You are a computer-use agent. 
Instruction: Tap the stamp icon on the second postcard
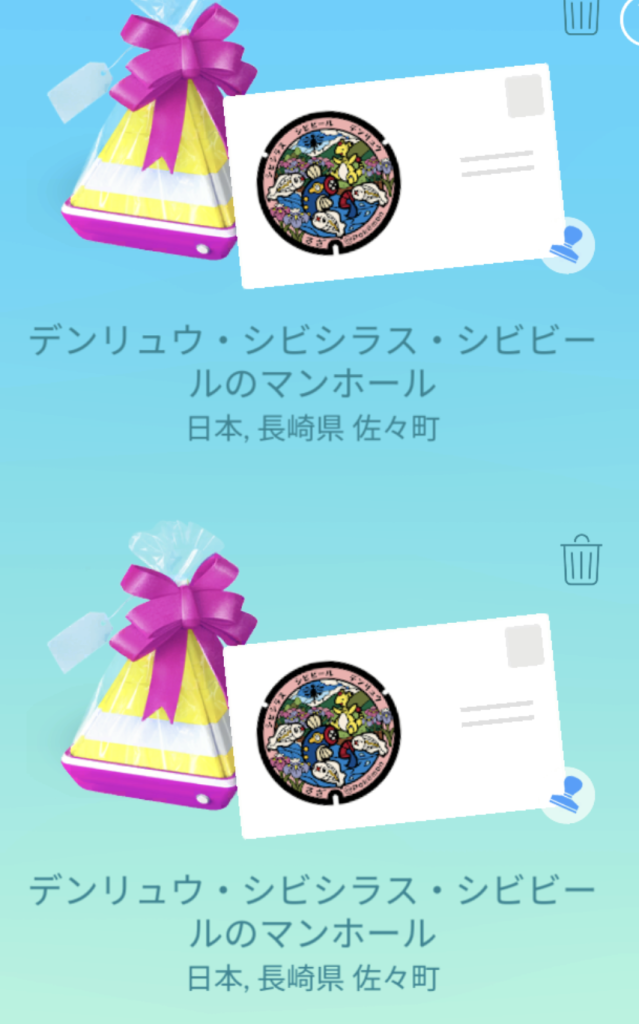coord(567,795)
